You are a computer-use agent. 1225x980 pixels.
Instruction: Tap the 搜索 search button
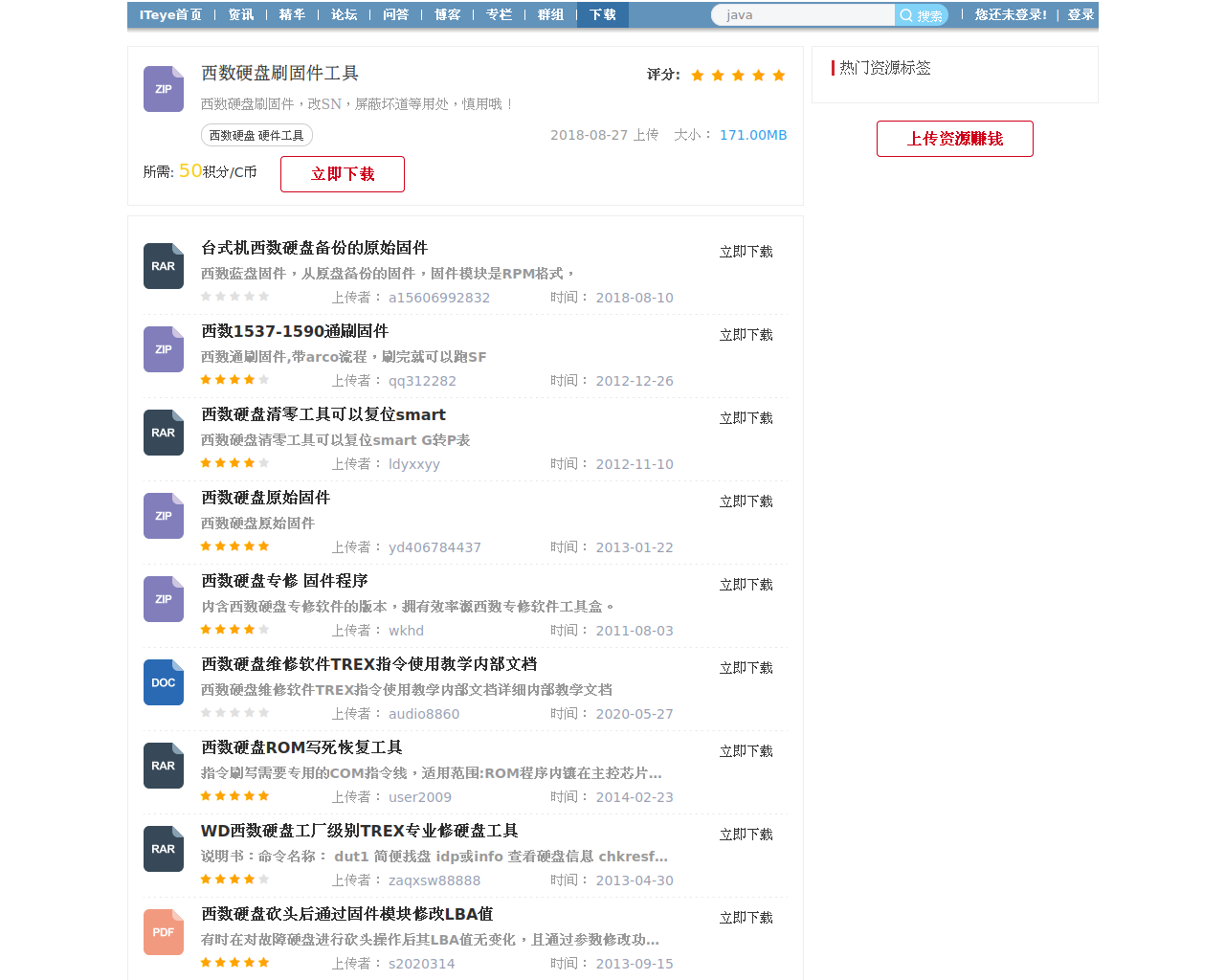[x=921, y=15]
